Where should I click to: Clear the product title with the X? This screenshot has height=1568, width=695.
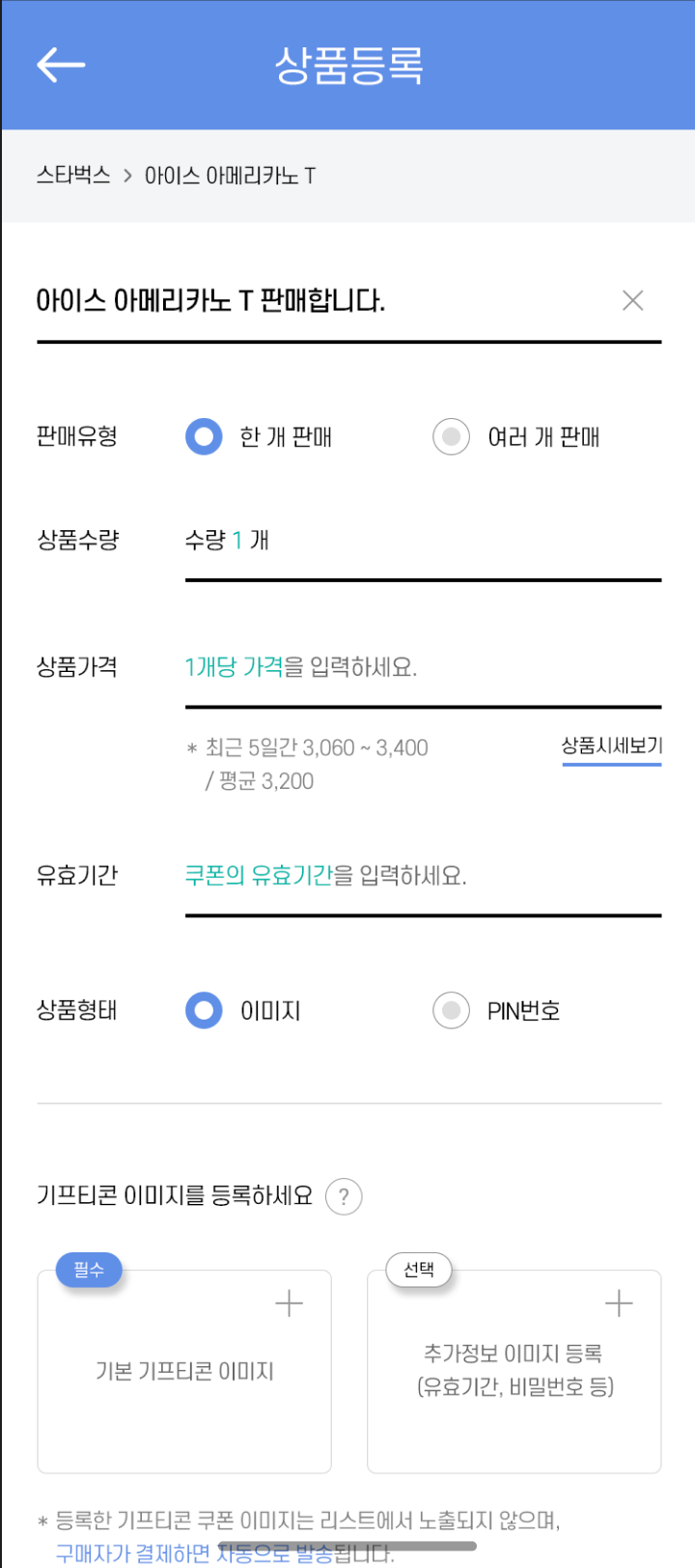(632, 300)
